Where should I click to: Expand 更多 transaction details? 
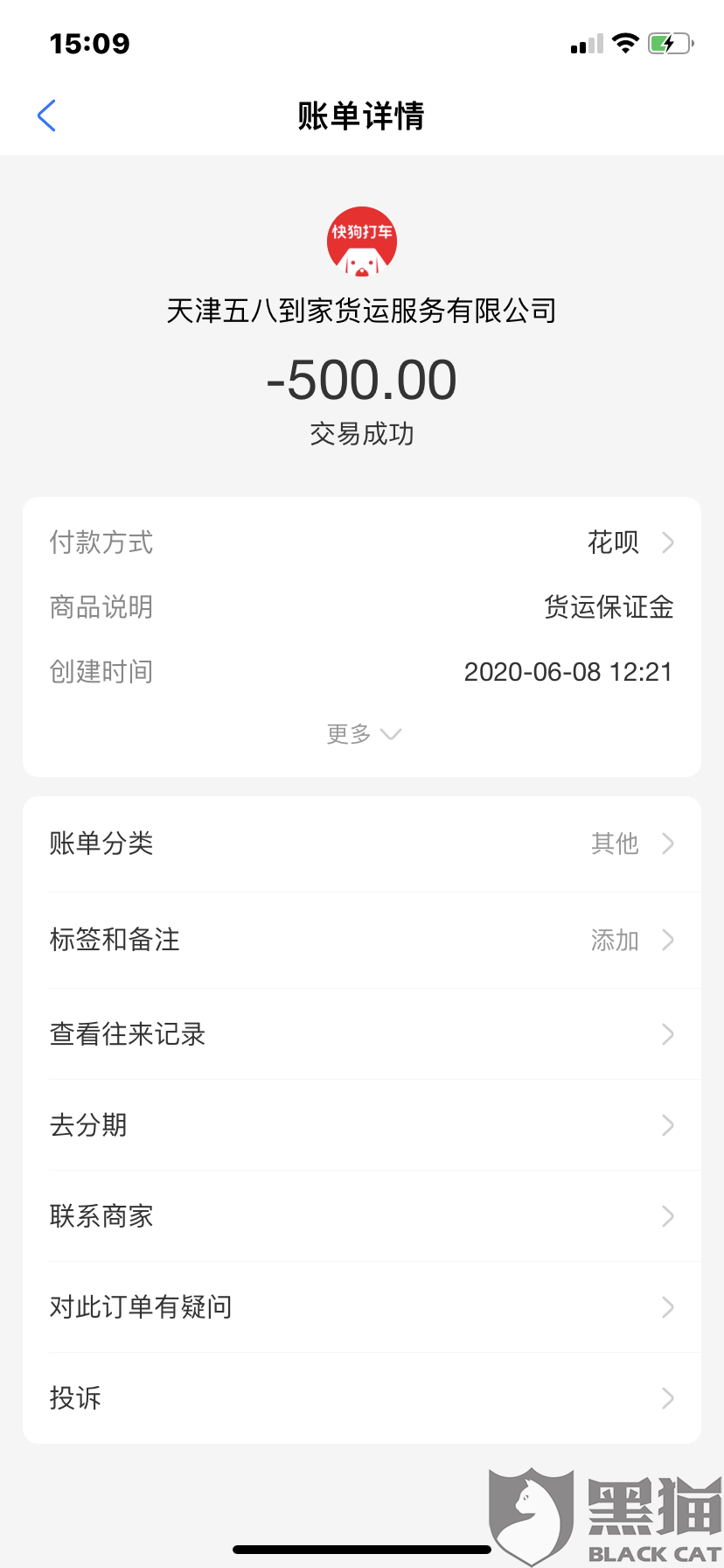click(x=362, y=733)
